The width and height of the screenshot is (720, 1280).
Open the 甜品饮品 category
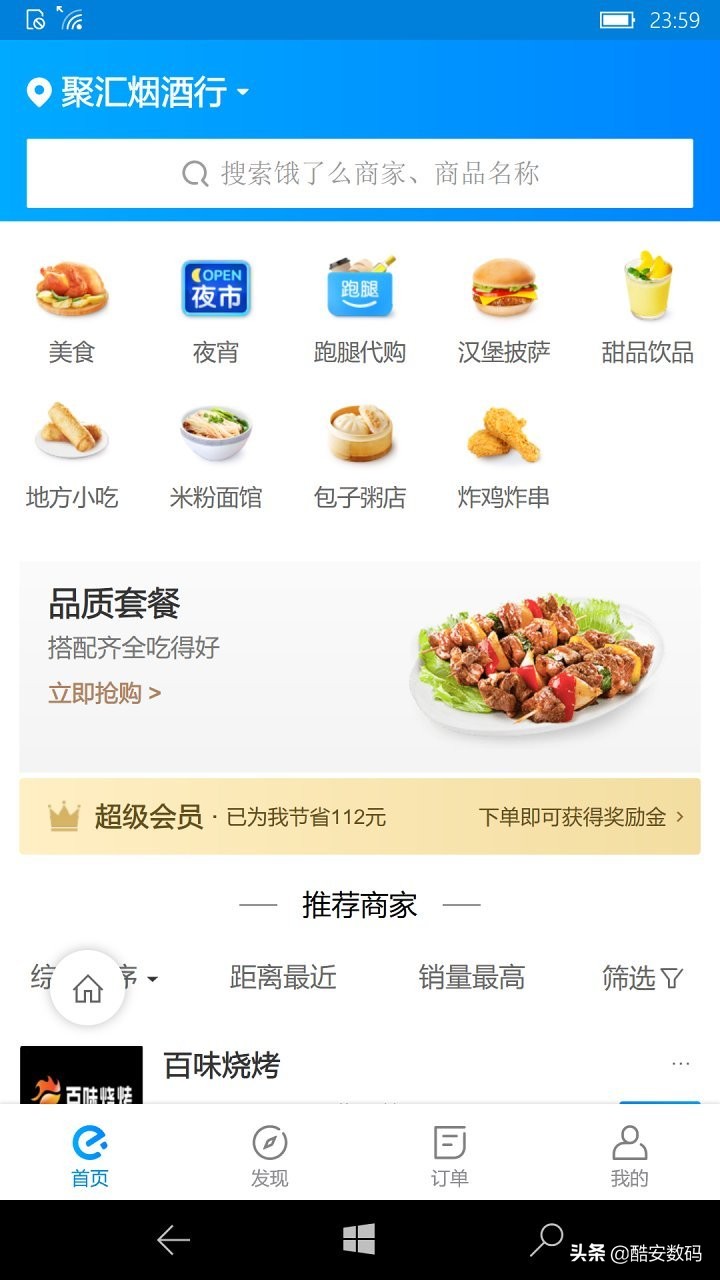647,310
